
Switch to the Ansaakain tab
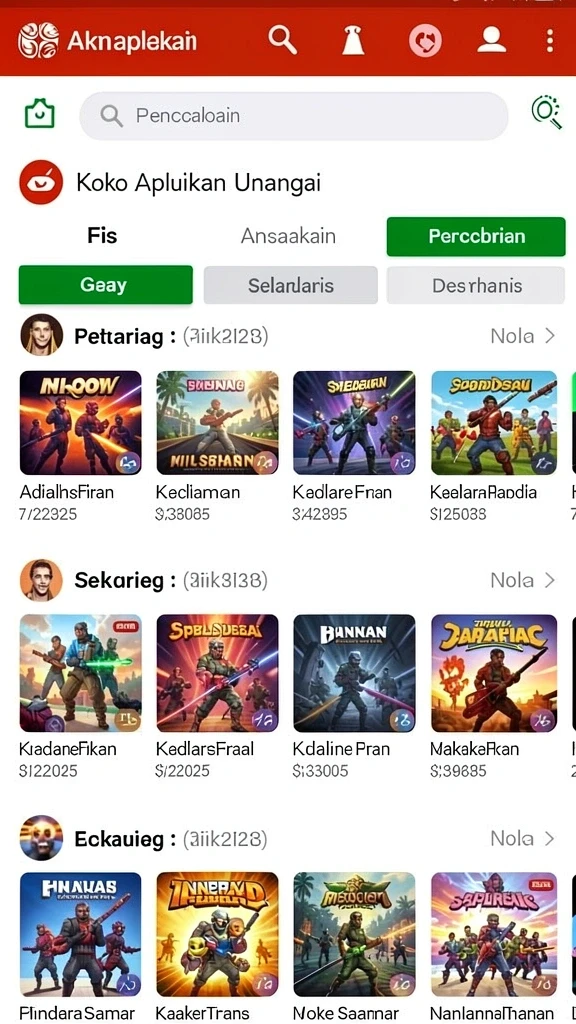point(288,236)
